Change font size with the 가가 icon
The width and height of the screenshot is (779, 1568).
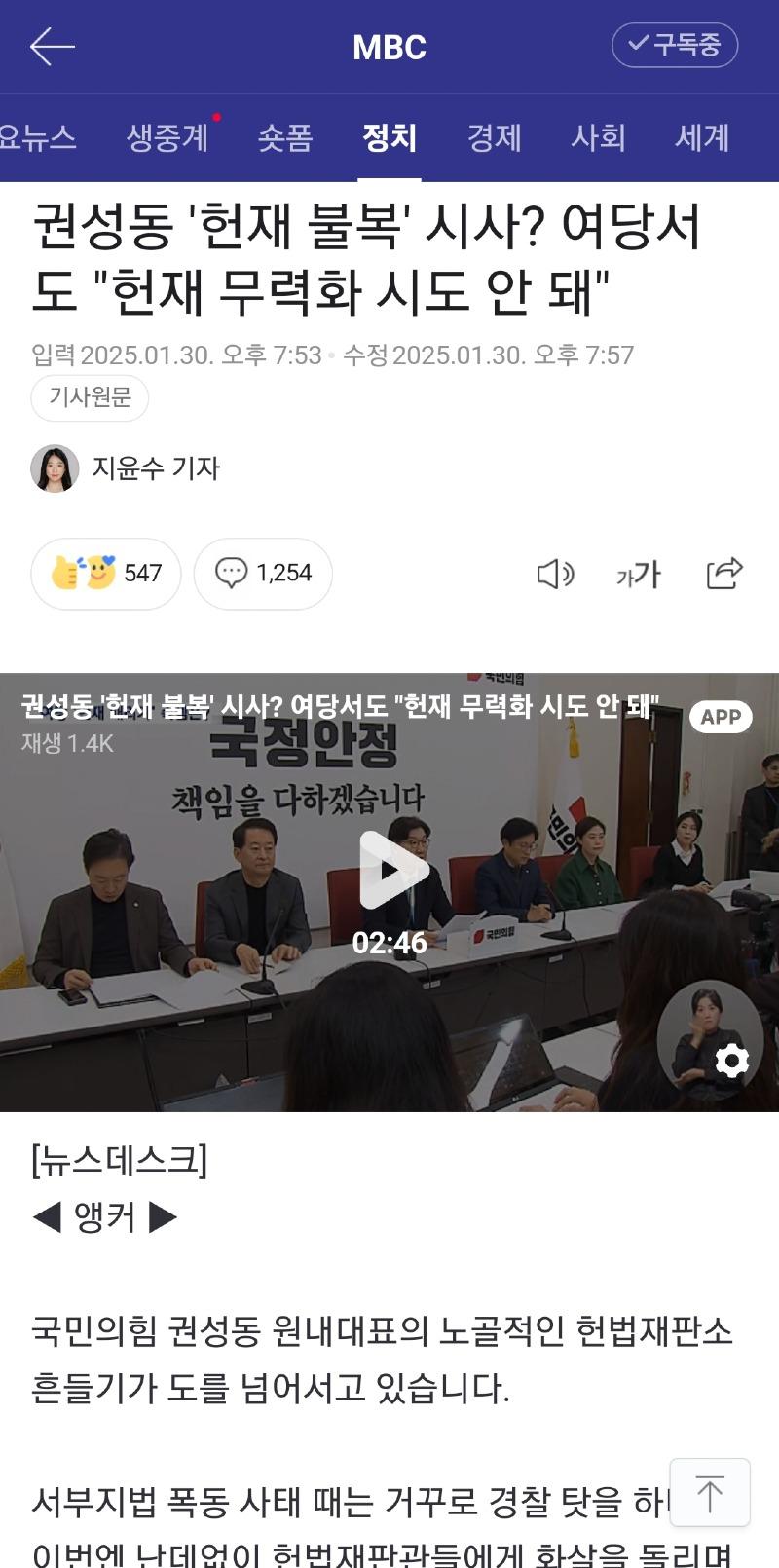[639, 574]
